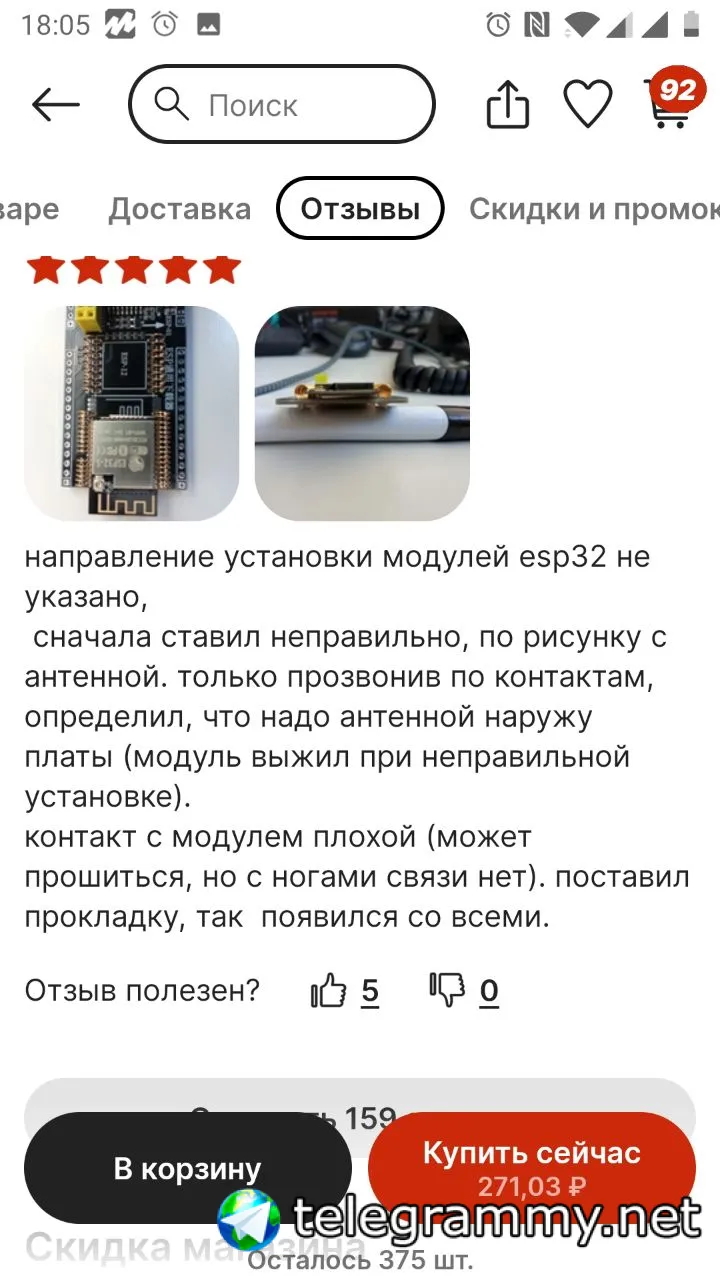Image resolution: width=720 pixels, height=1280 pixels.
Task: Open the review photo of the ESP32 board
Action: tap(131, 413)
